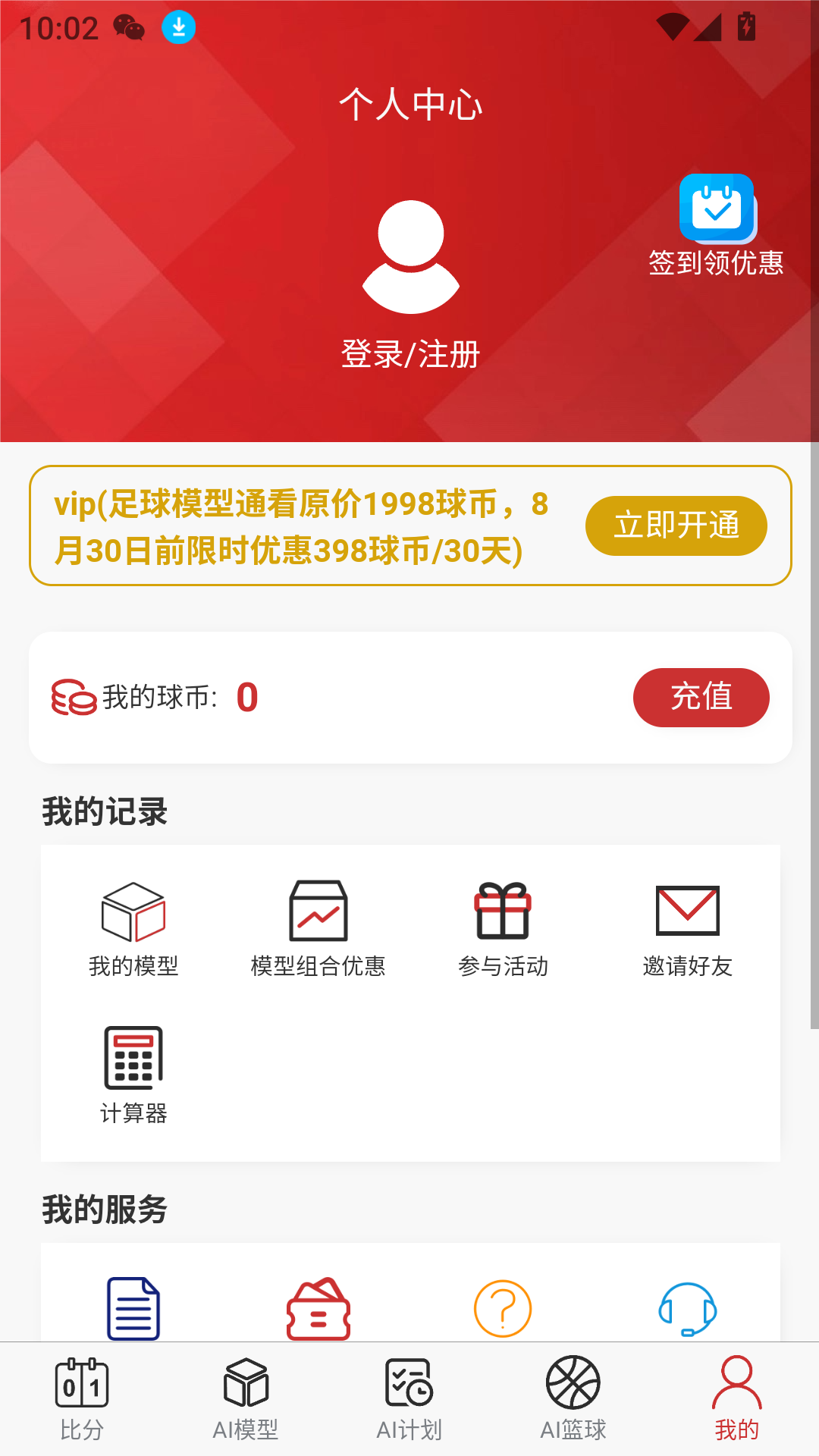Tap 登录/注册 to sign in
Screen dimensions: 819x1456
coord(410,353)
